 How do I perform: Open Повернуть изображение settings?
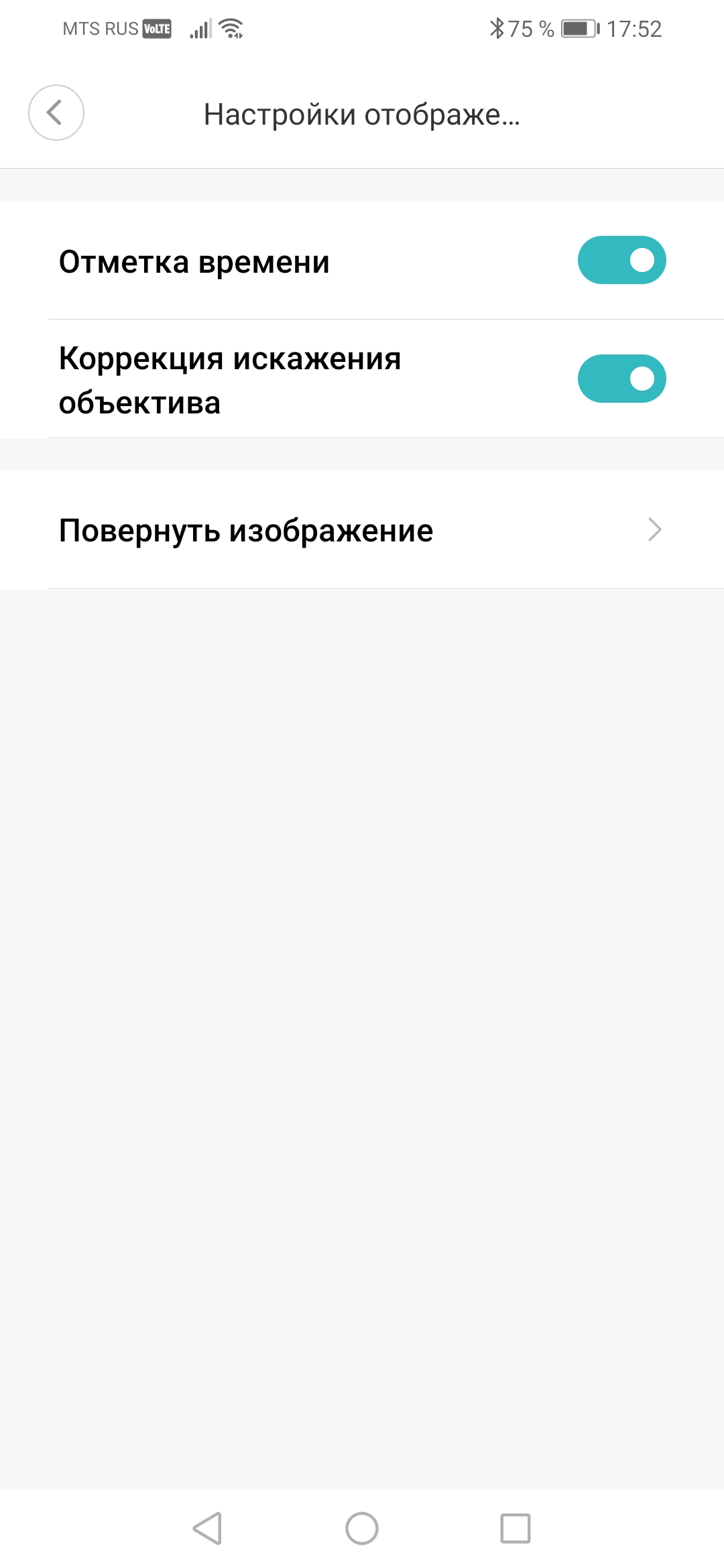[x=362, y=530]
